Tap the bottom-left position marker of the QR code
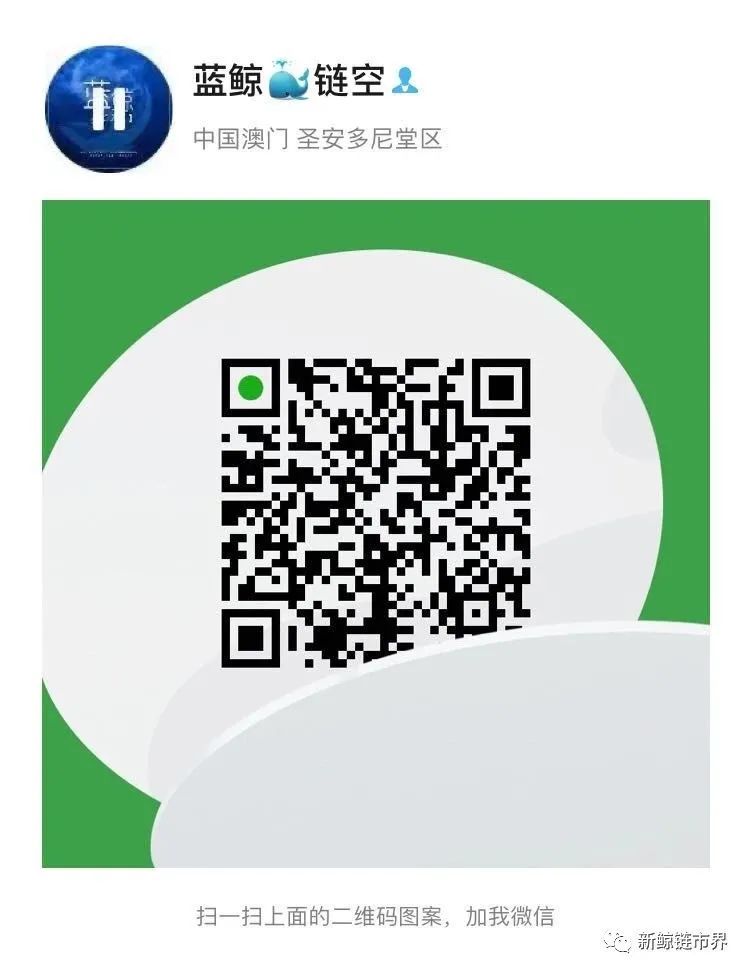Screen dimensions: 752x974 click(253, 636)
